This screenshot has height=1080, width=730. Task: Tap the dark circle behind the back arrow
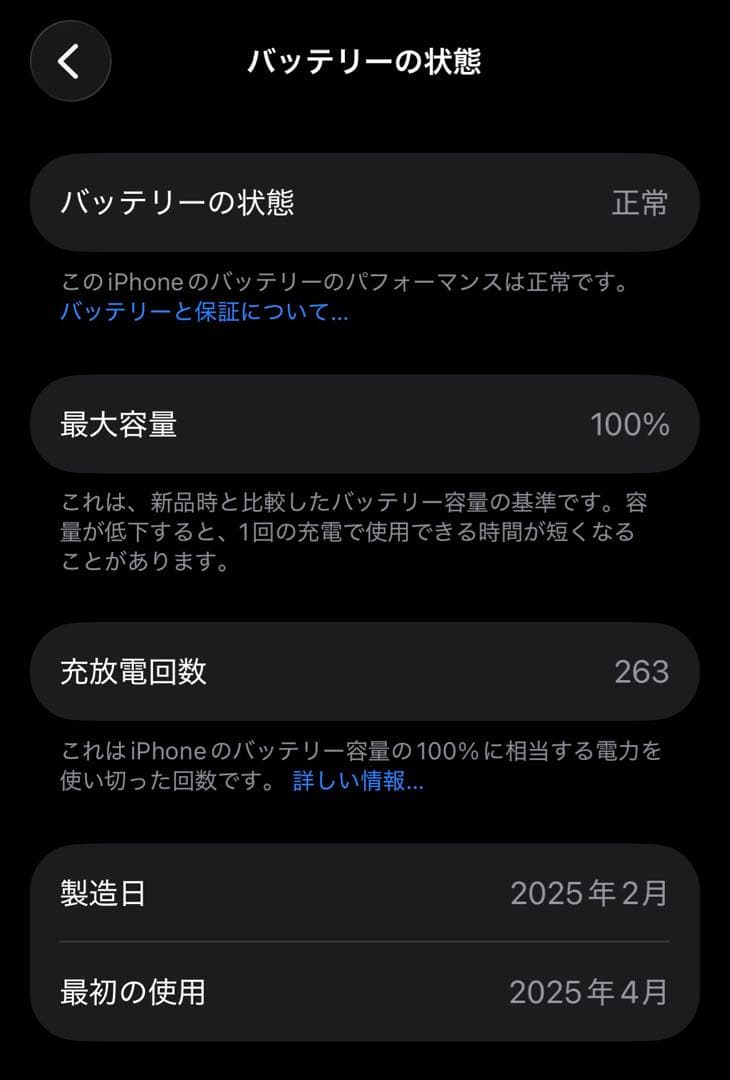tap(68, 61)
